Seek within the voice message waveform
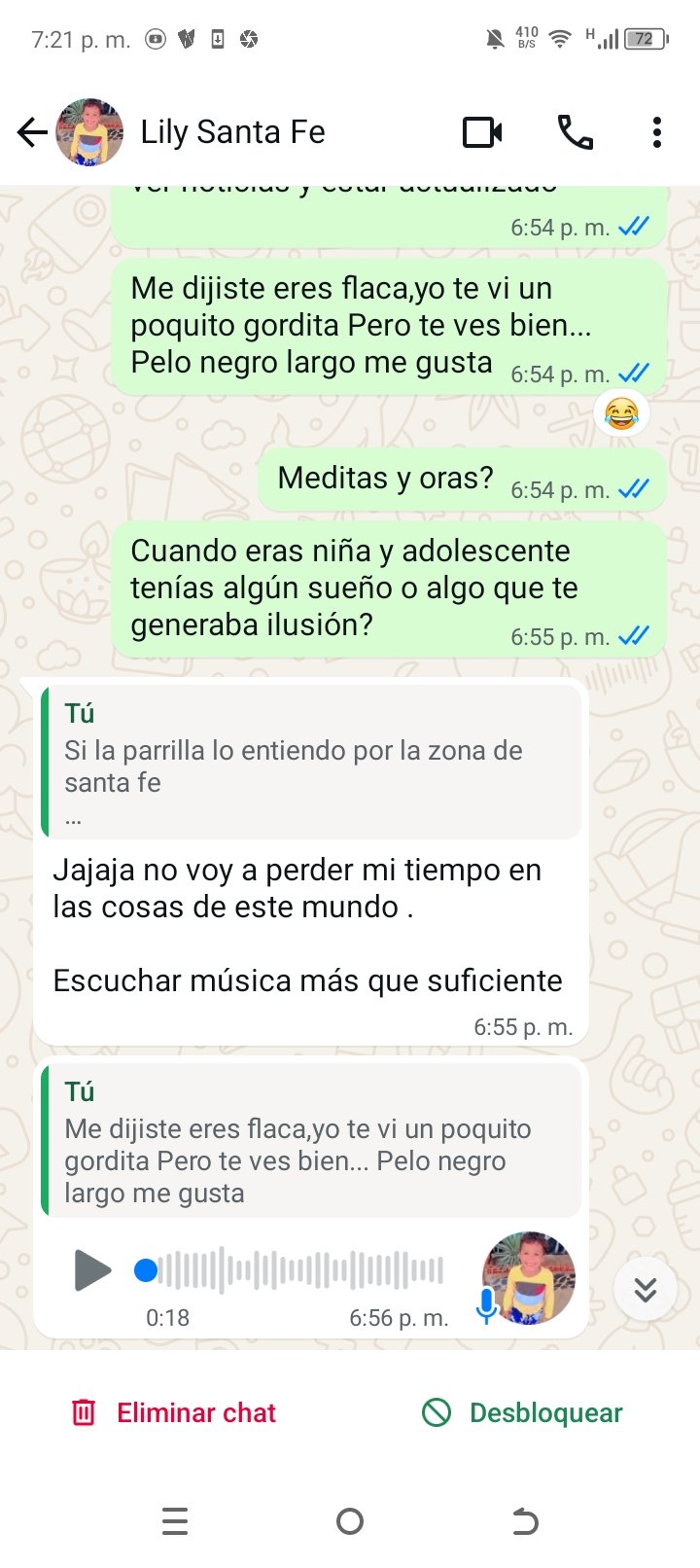The image size is (700, 1568). [x=301, y=1270]
